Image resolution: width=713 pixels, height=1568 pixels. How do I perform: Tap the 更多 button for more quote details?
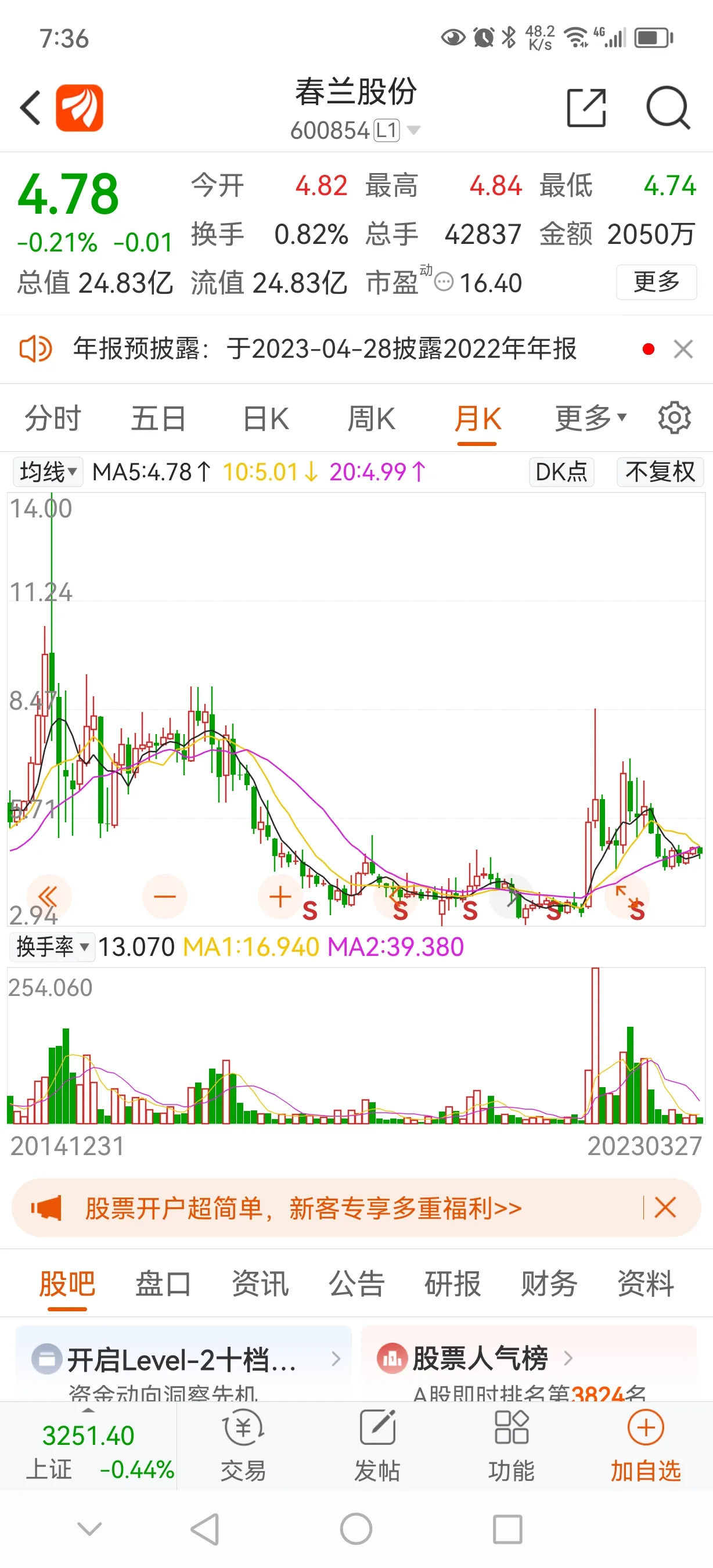click(x=656, y=282)
